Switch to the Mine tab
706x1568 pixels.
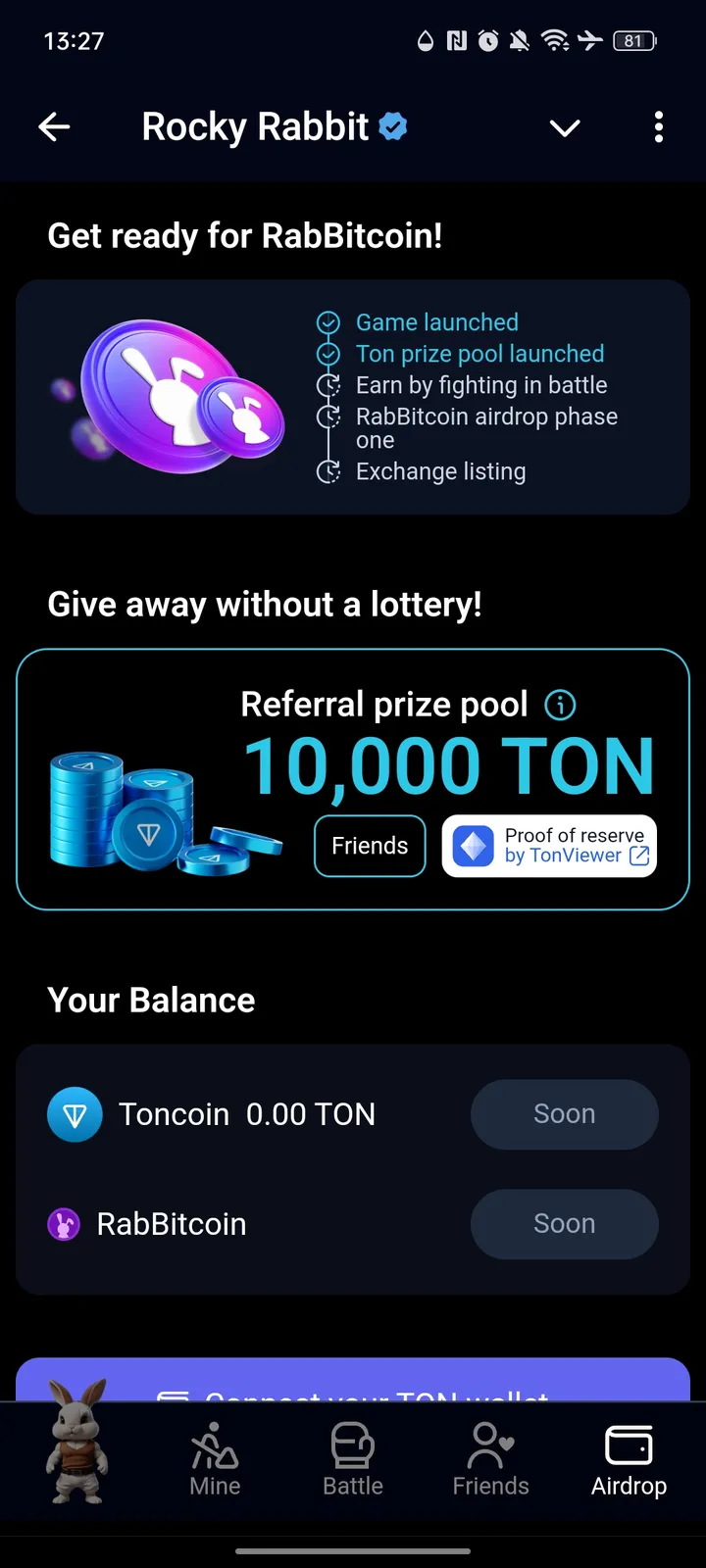pyautogui.click(x=215, y=1460)
